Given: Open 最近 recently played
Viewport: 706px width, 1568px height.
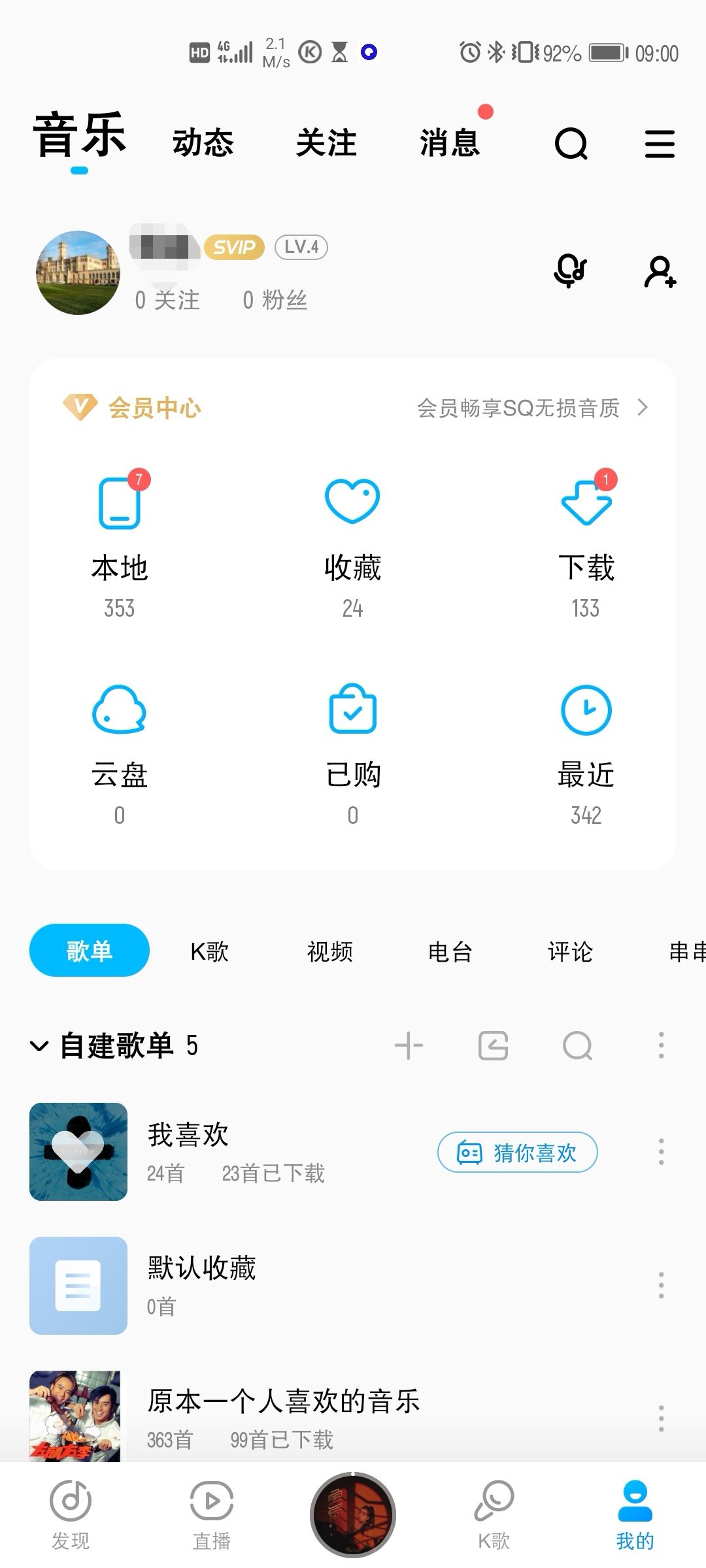Looking at the screenshot, I should pyautogui.click(x=586, y=751).
